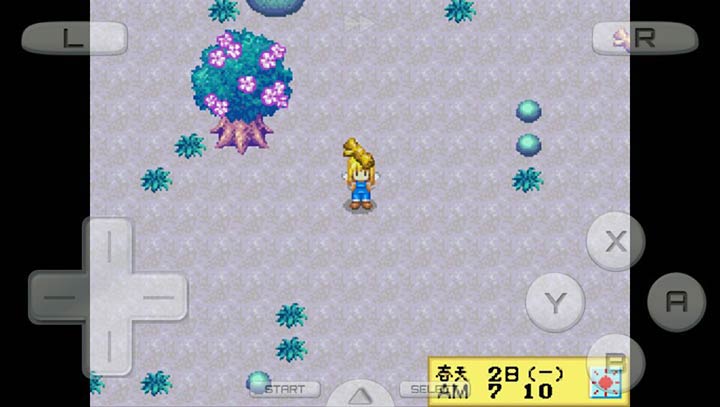Move up with the D-pad
This screenshot has width=720, height=407.
point(107,245)
